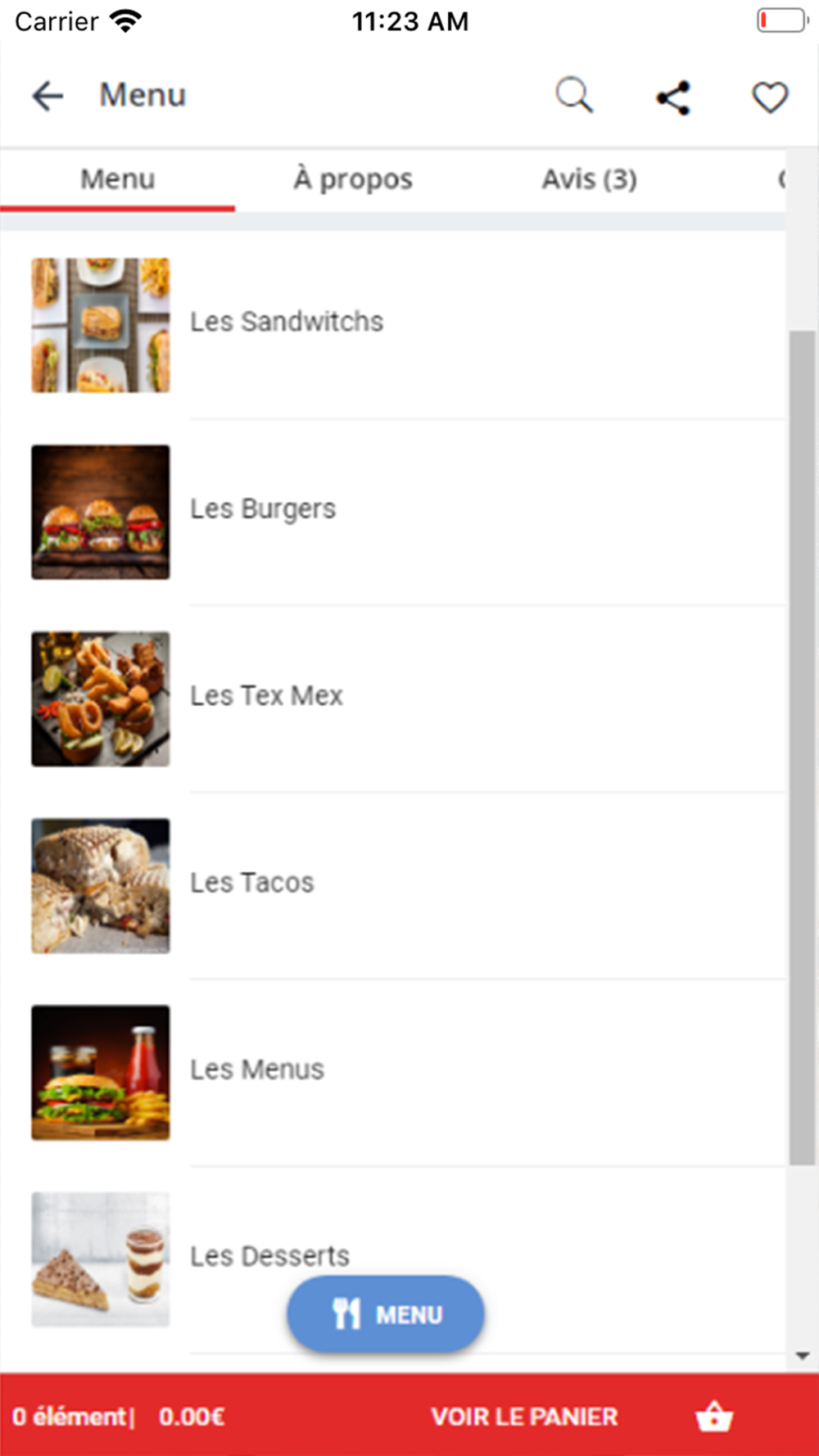Open the search magnifier
Screen dimensions: 819x1456
tap(574, 96)
